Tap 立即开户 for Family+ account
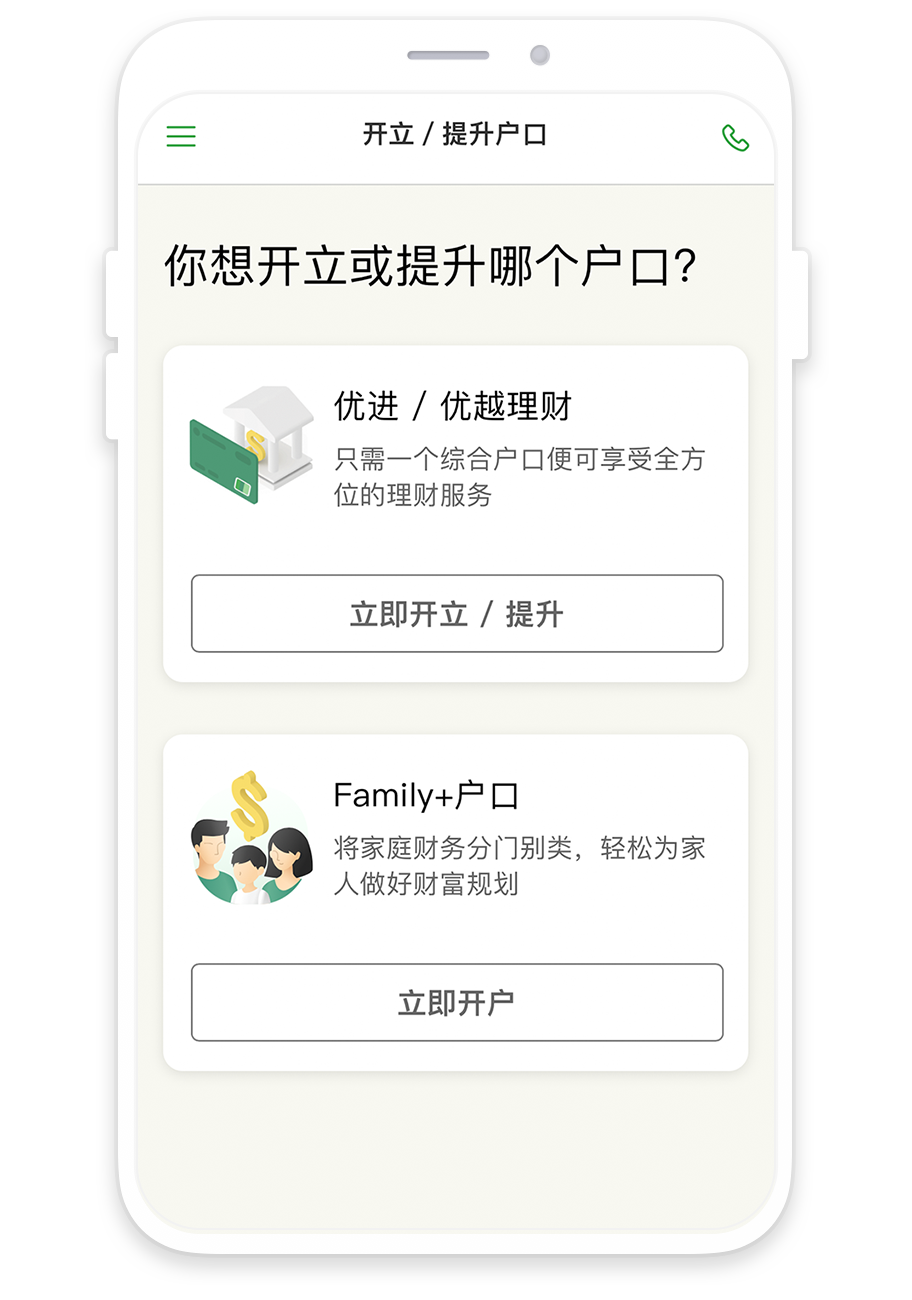912x1300 pixels. (x=457, y=1002)
